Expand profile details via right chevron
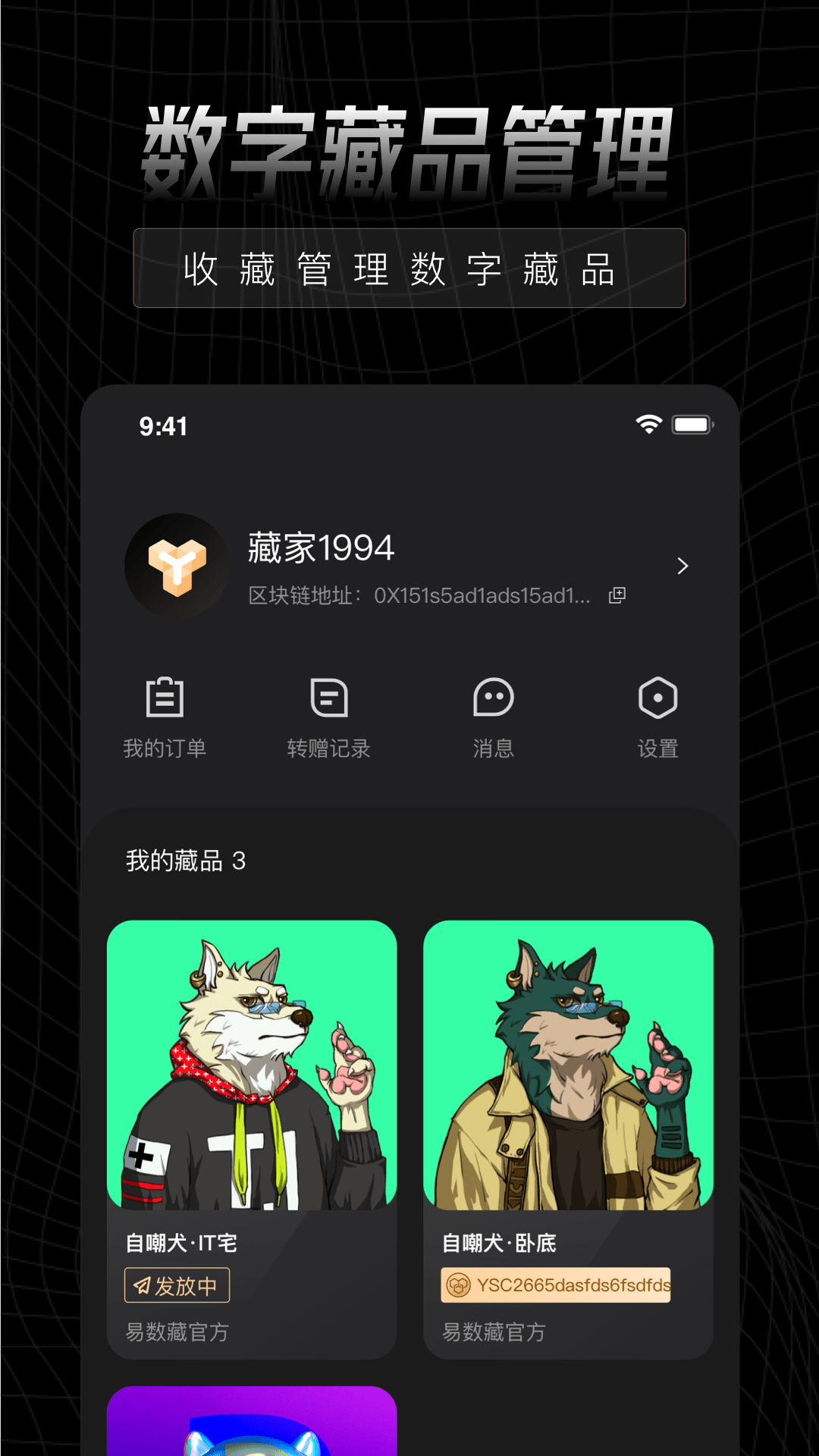 [x=682, y=566]
